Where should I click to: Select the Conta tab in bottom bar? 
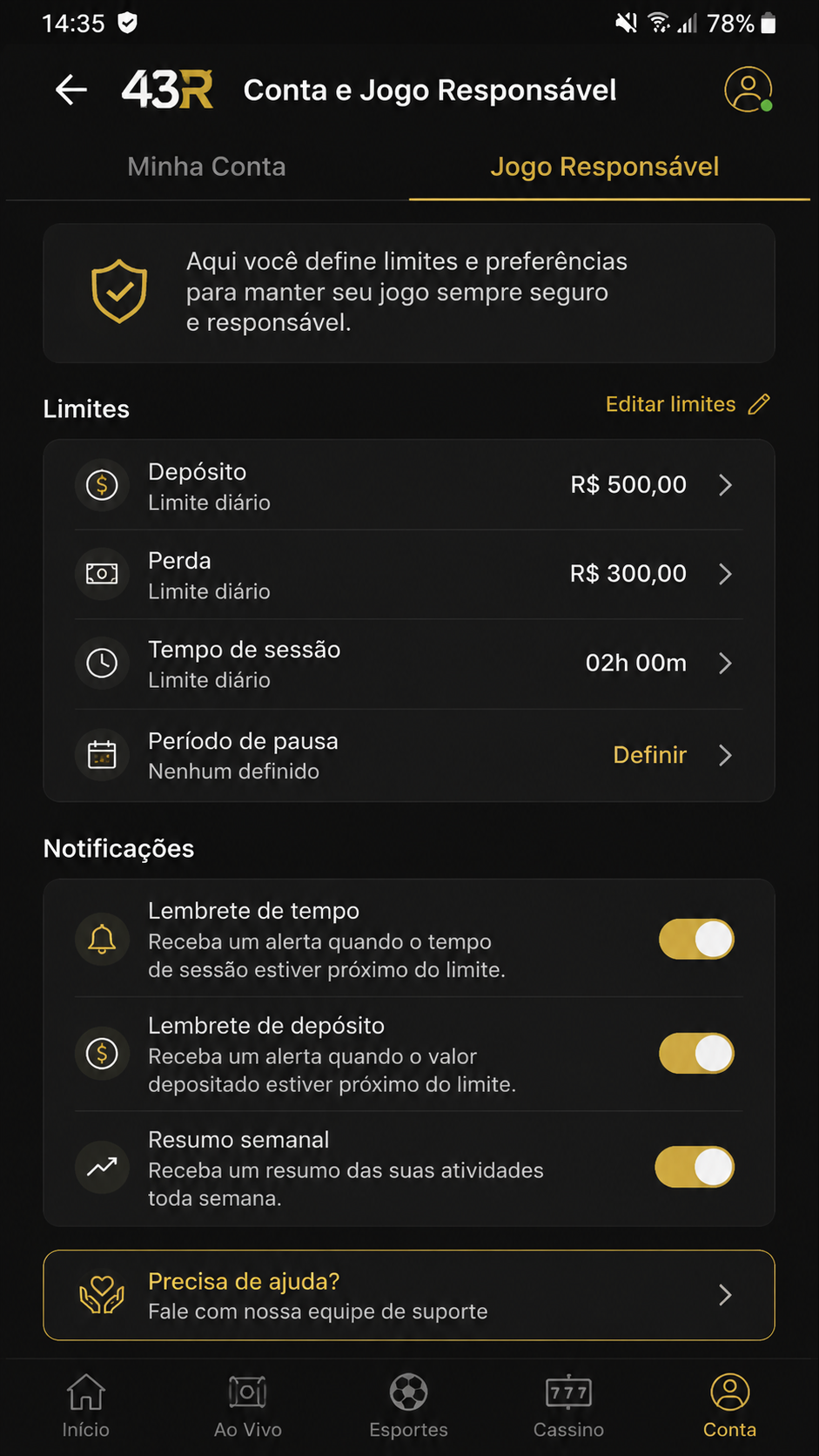point(729,1405)
